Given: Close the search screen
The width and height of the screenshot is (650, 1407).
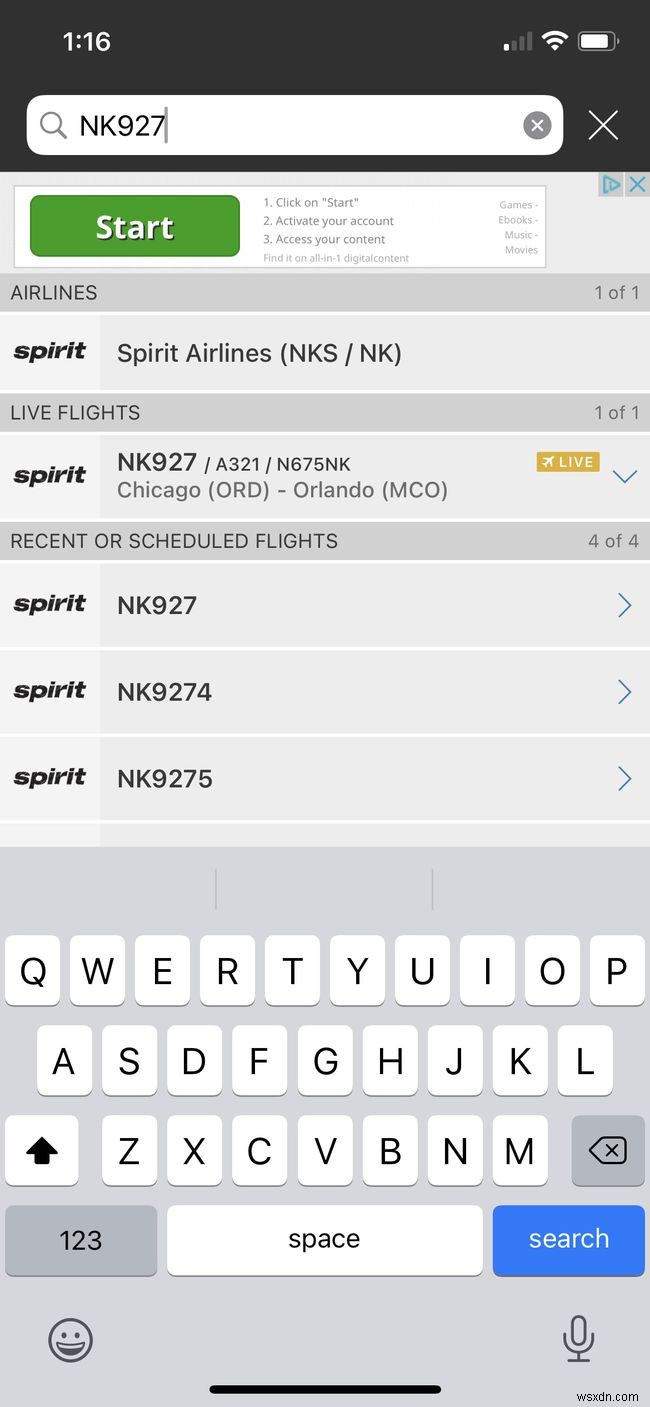Looking at the screenshot, I should pyautogui.click(x=603, y=125).
